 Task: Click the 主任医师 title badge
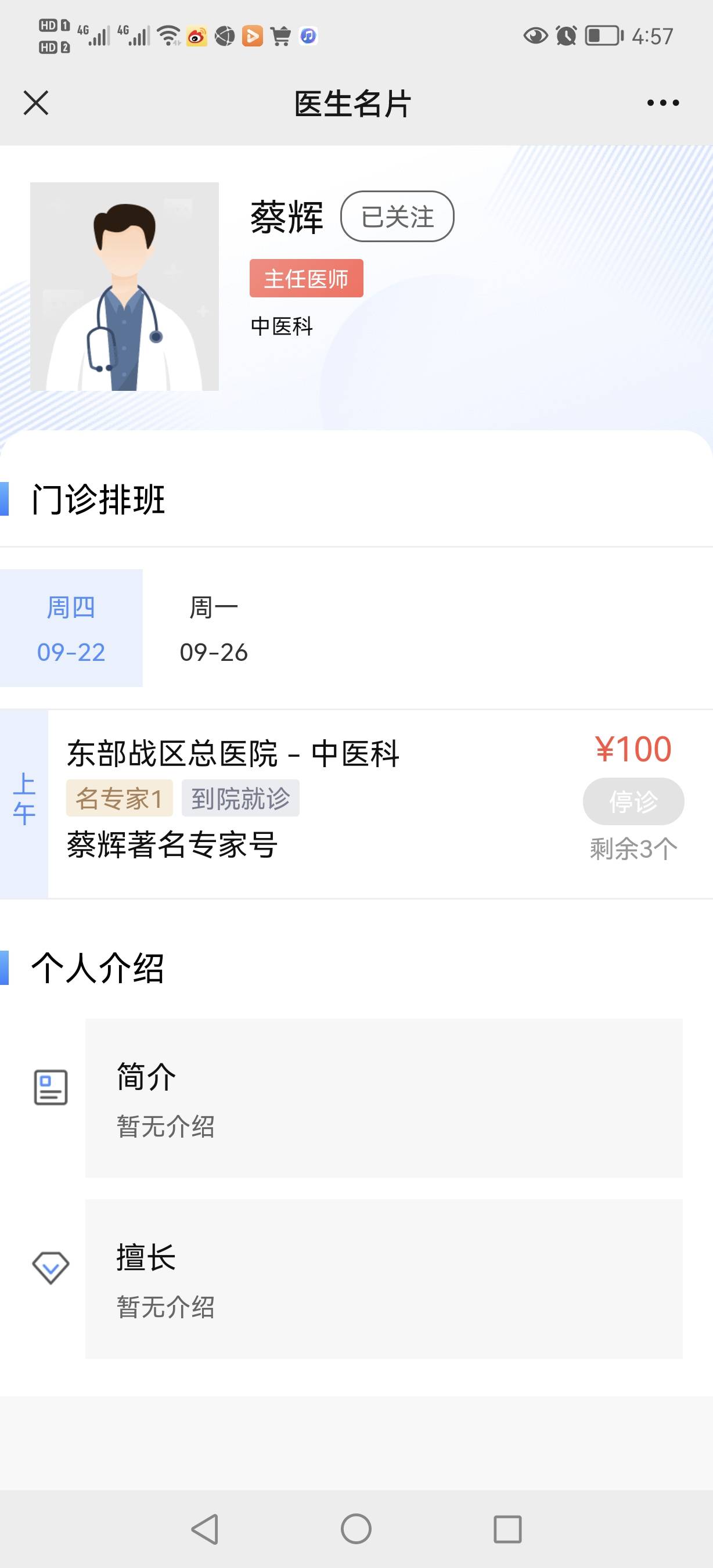[306, 279]
